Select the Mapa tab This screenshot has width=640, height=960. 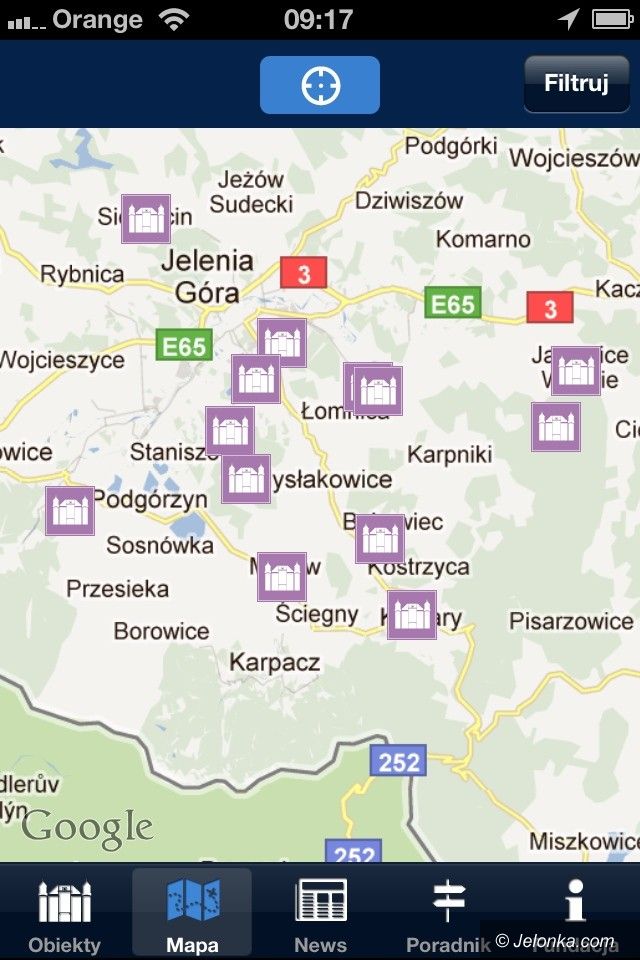192,914
